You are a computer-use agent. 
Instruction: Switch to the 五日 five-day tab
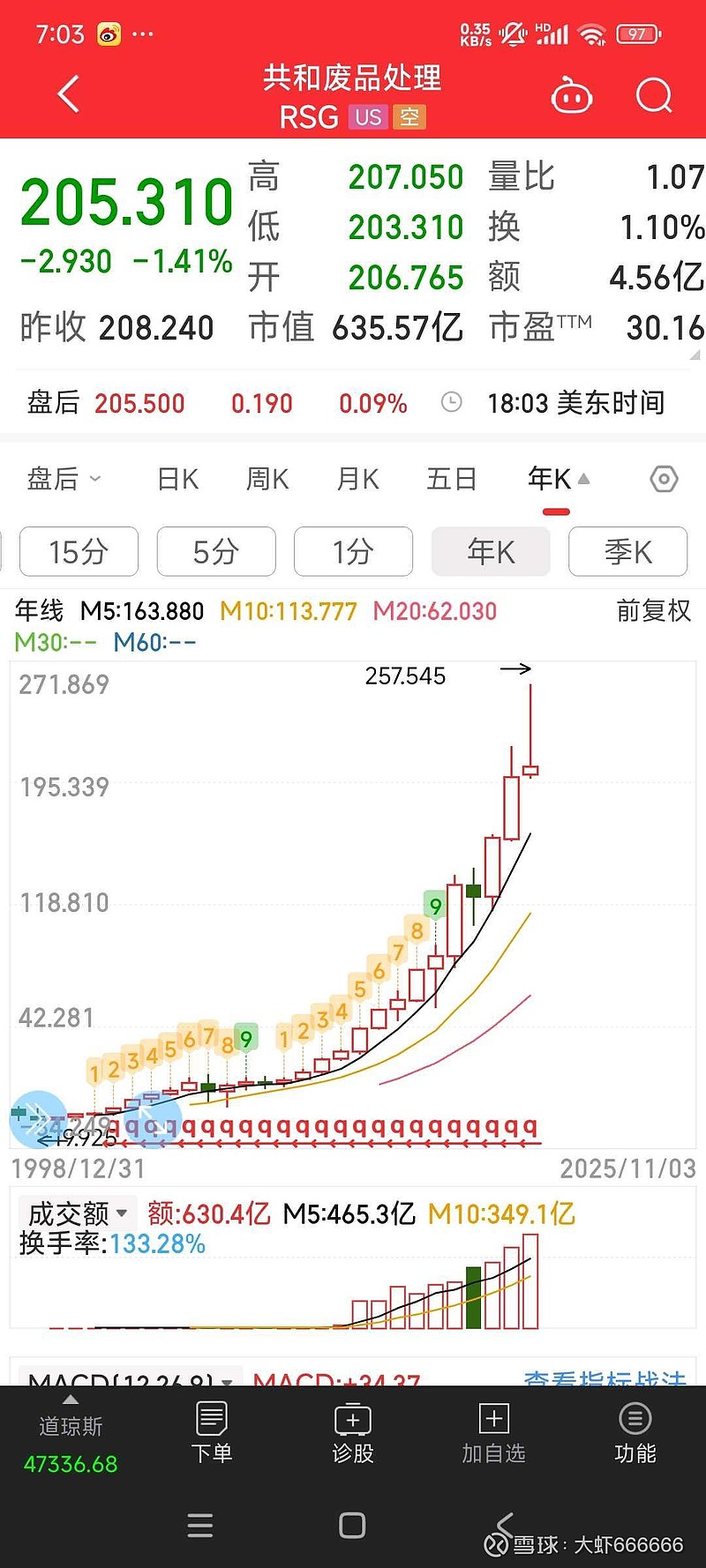[x=451, y=479]
